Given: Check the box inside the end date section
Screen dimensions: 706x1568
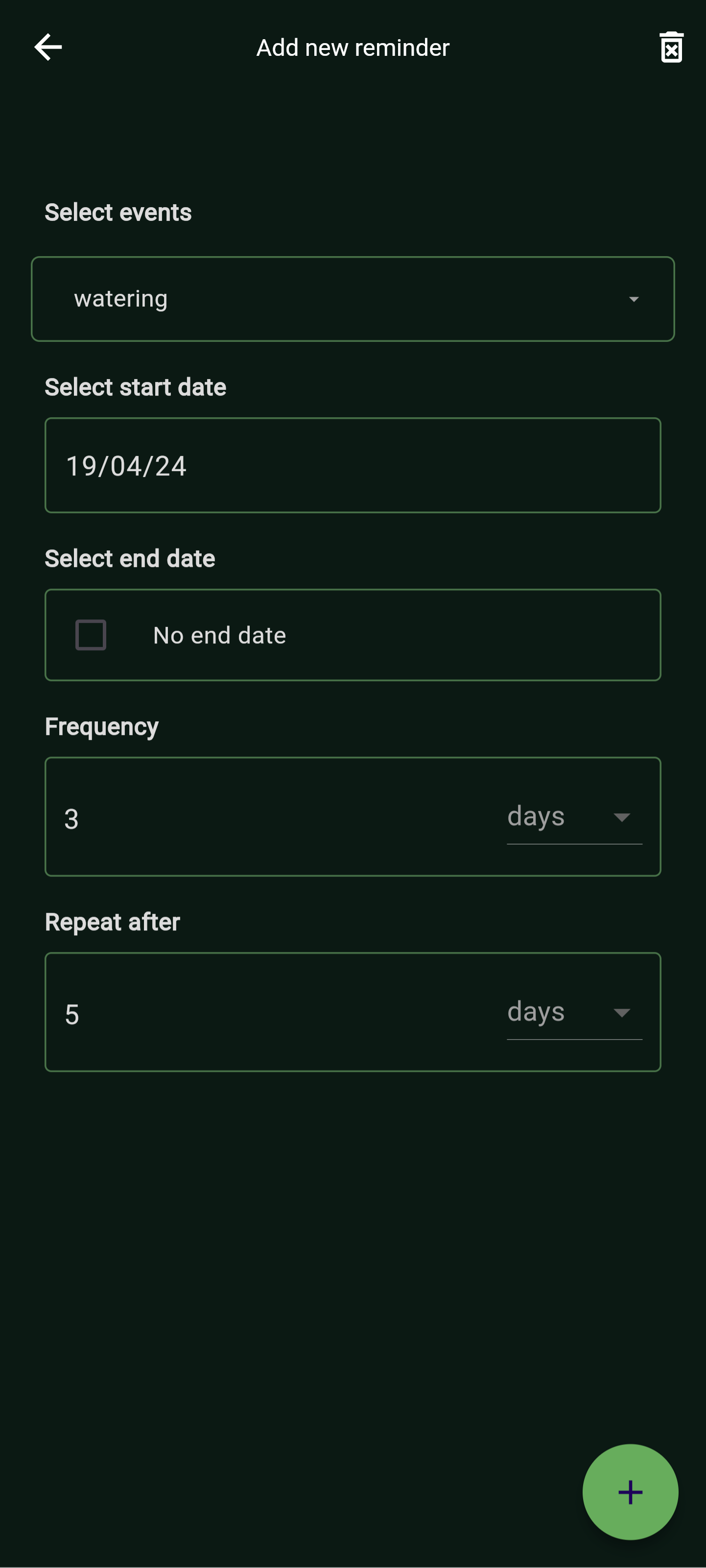Looking at the screenshot, I should coord(90,635).
